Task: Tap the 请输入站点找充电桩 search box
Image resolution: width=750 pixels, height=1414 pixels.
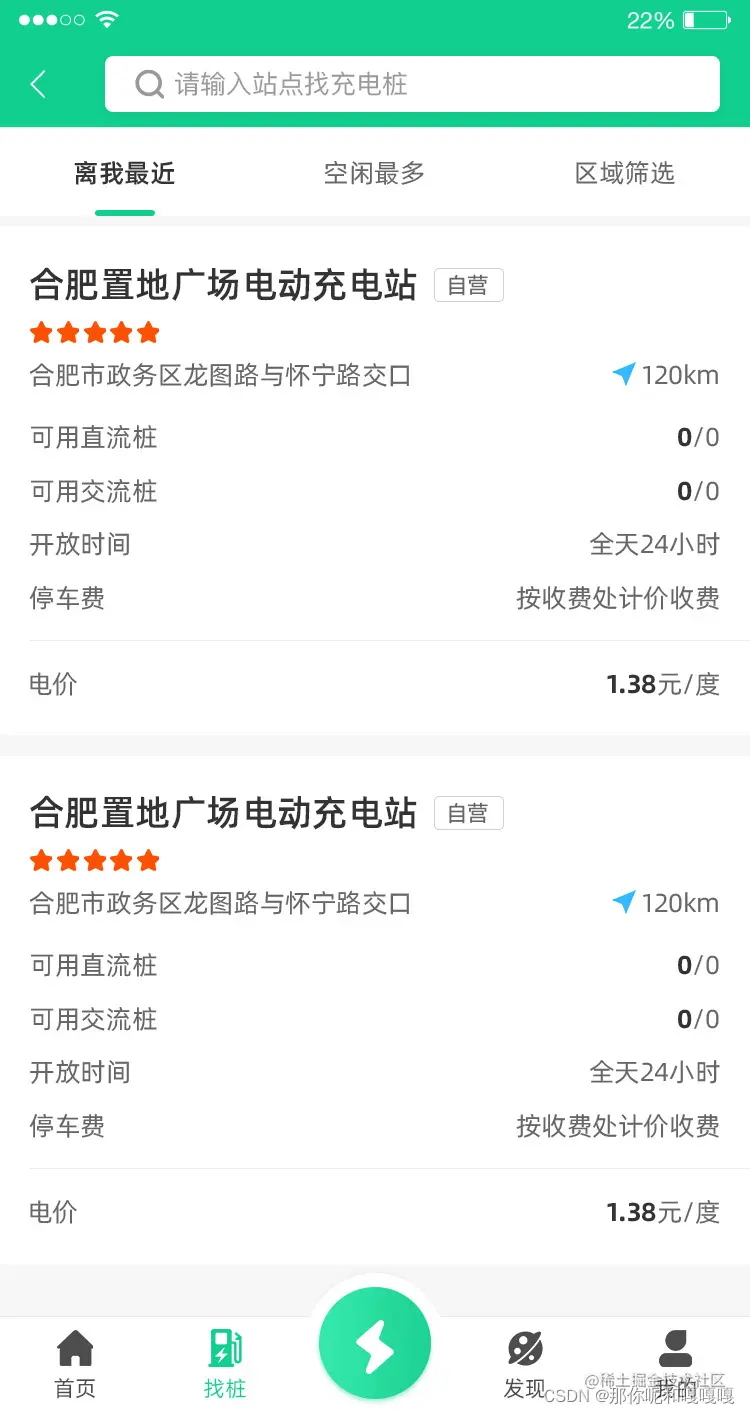Action: (412, 84)
